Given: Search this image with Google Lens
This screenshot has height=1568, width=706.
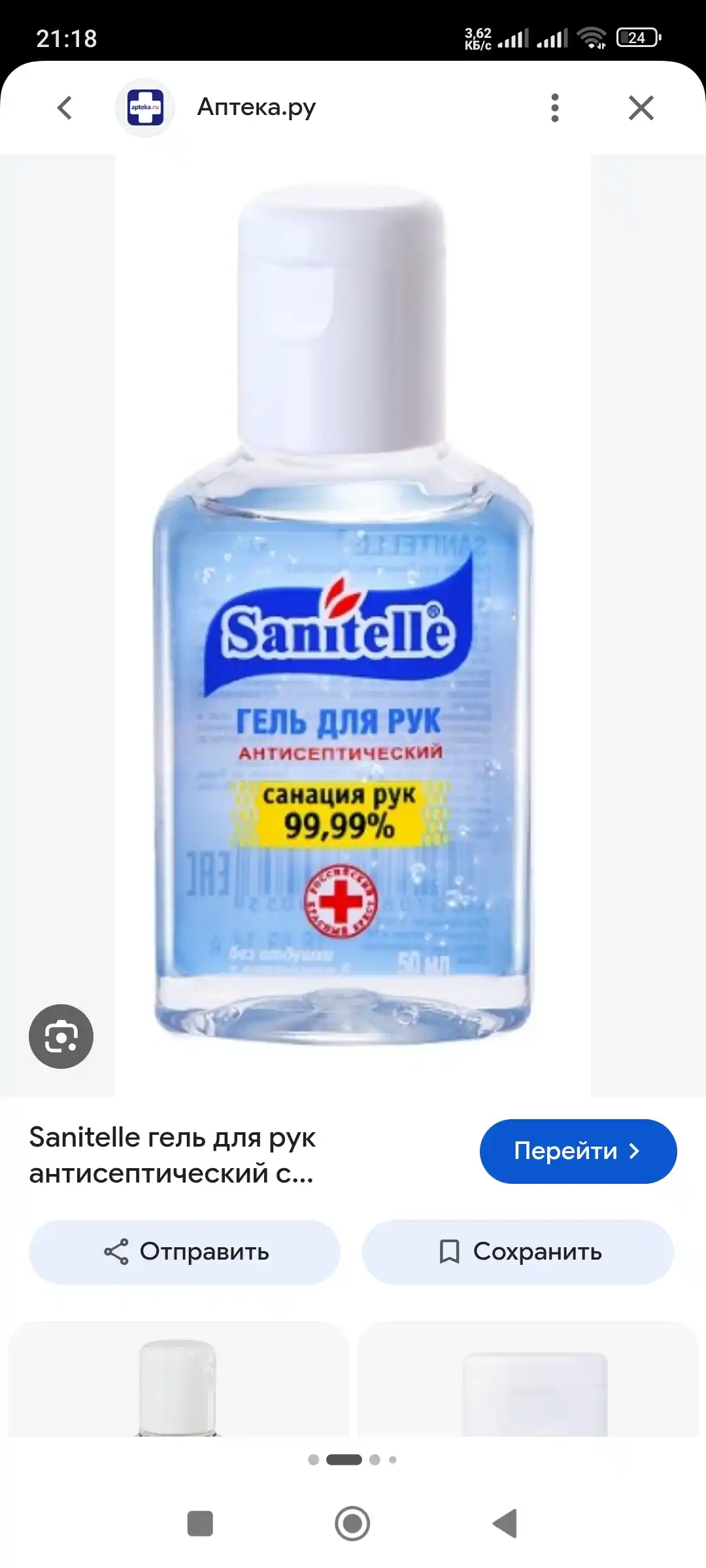Looking at the screenshot, I should [x=61, y=1036].
